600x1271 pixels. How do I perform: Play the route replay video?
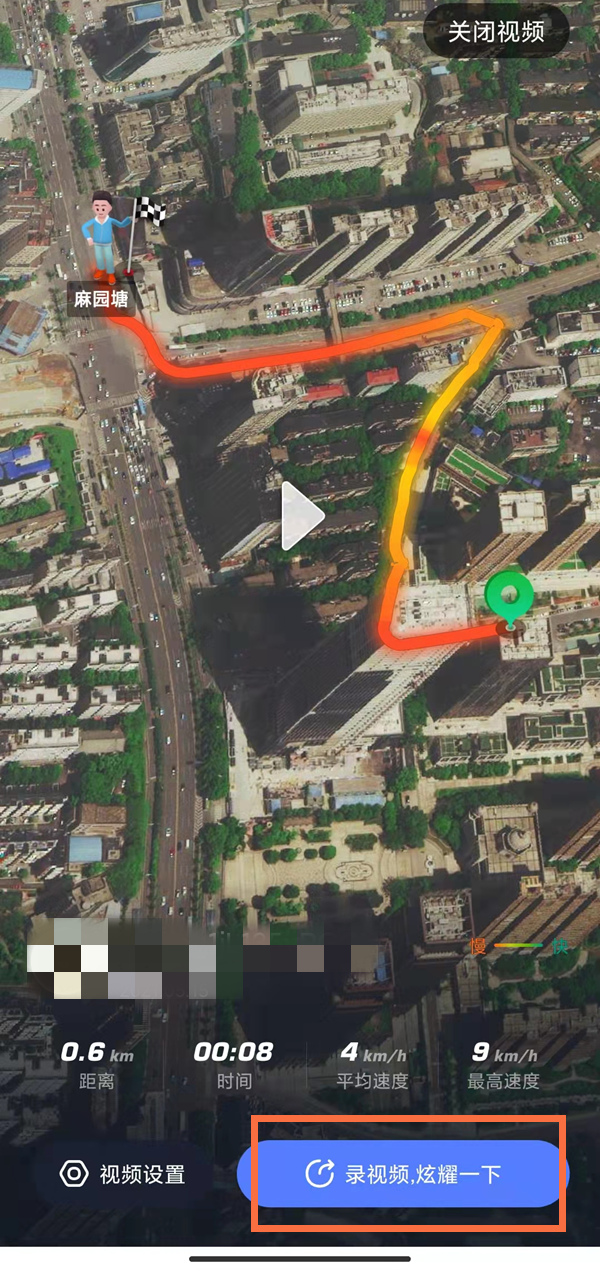[x=301, y=517]
